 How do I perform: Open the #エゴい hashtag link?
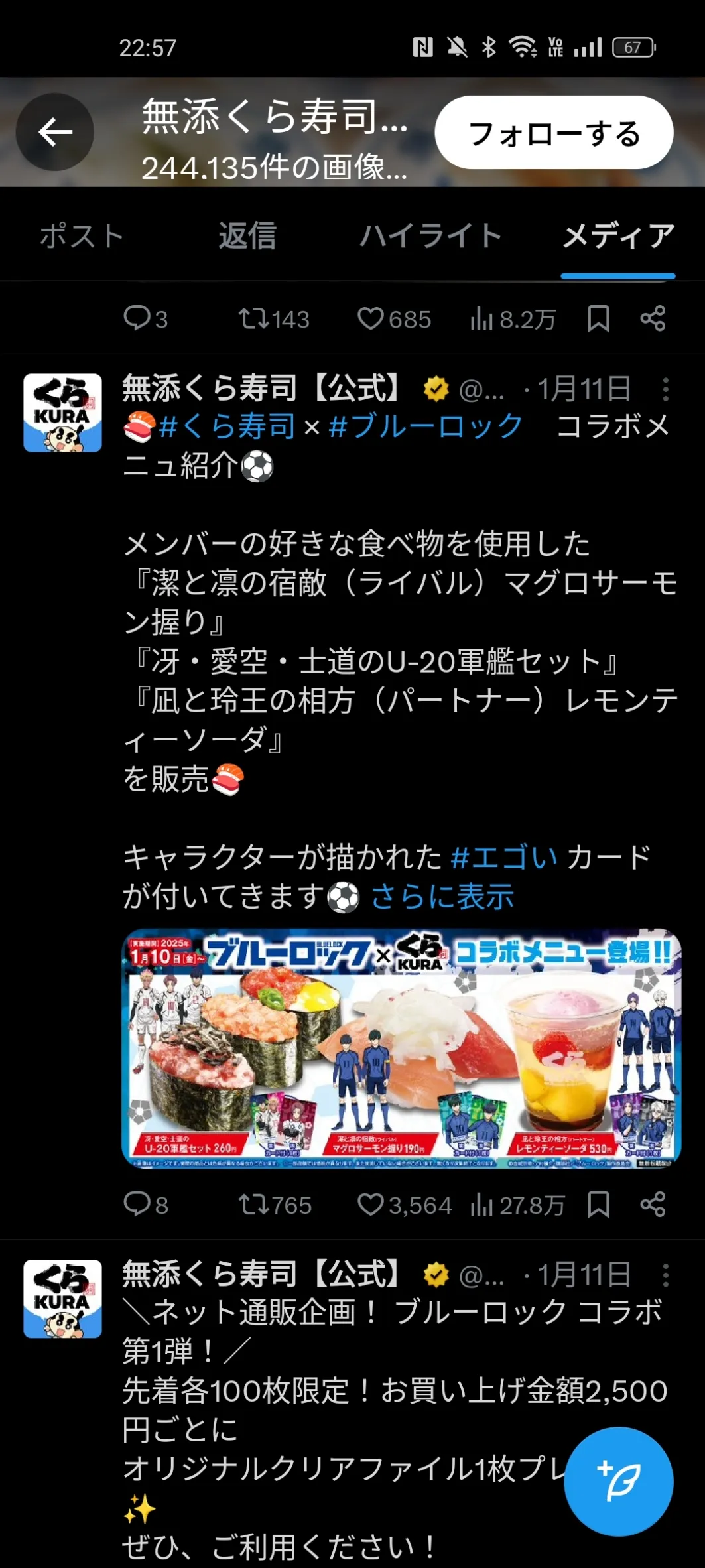(504, 858)
